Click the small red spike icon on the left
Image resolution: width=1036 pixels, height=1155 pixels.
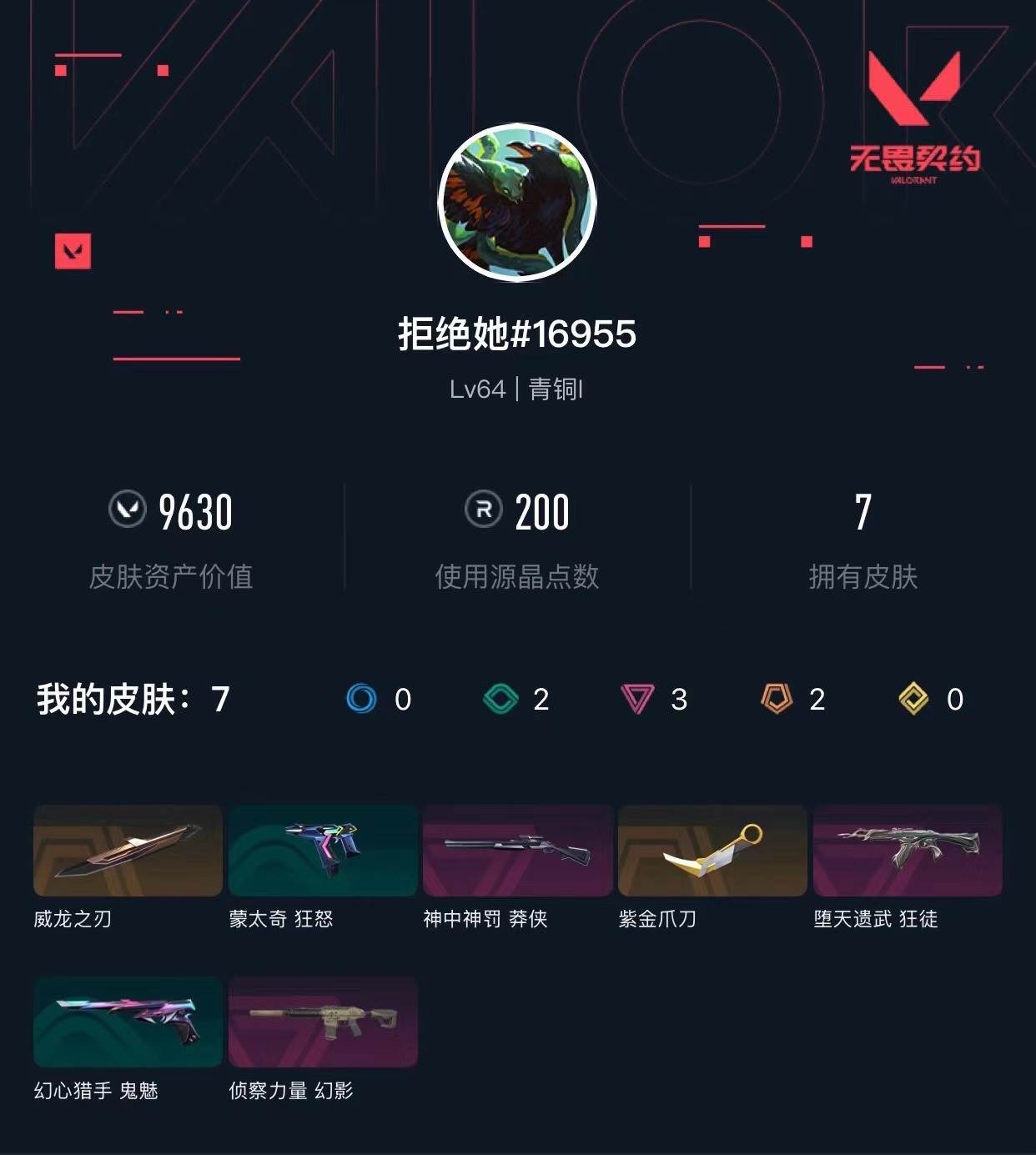click(73, 249)
